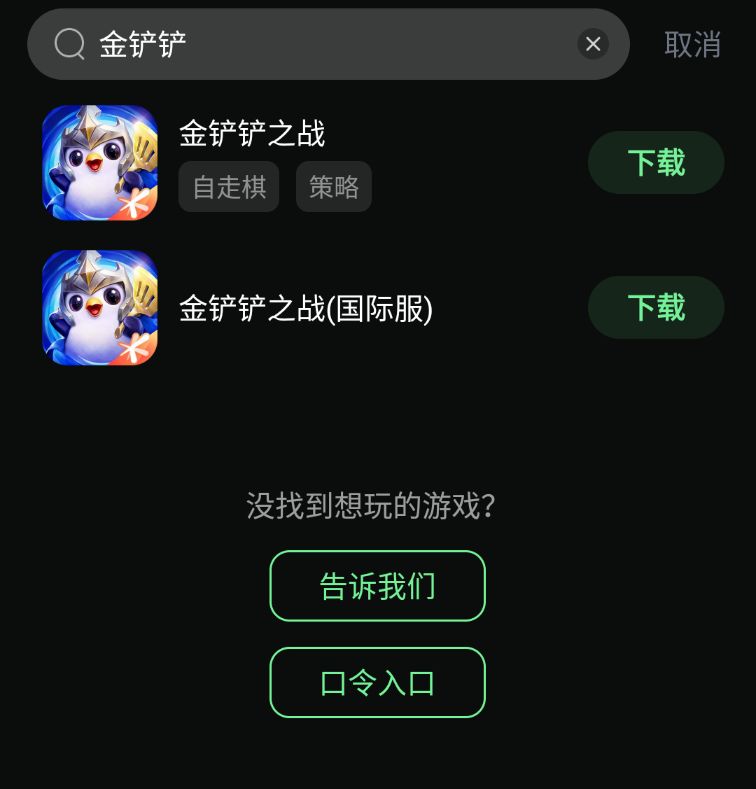Viewport: 756px width, 789px height.
Task: Cancel the search via 取消
Action: click(x=691, y=44)
